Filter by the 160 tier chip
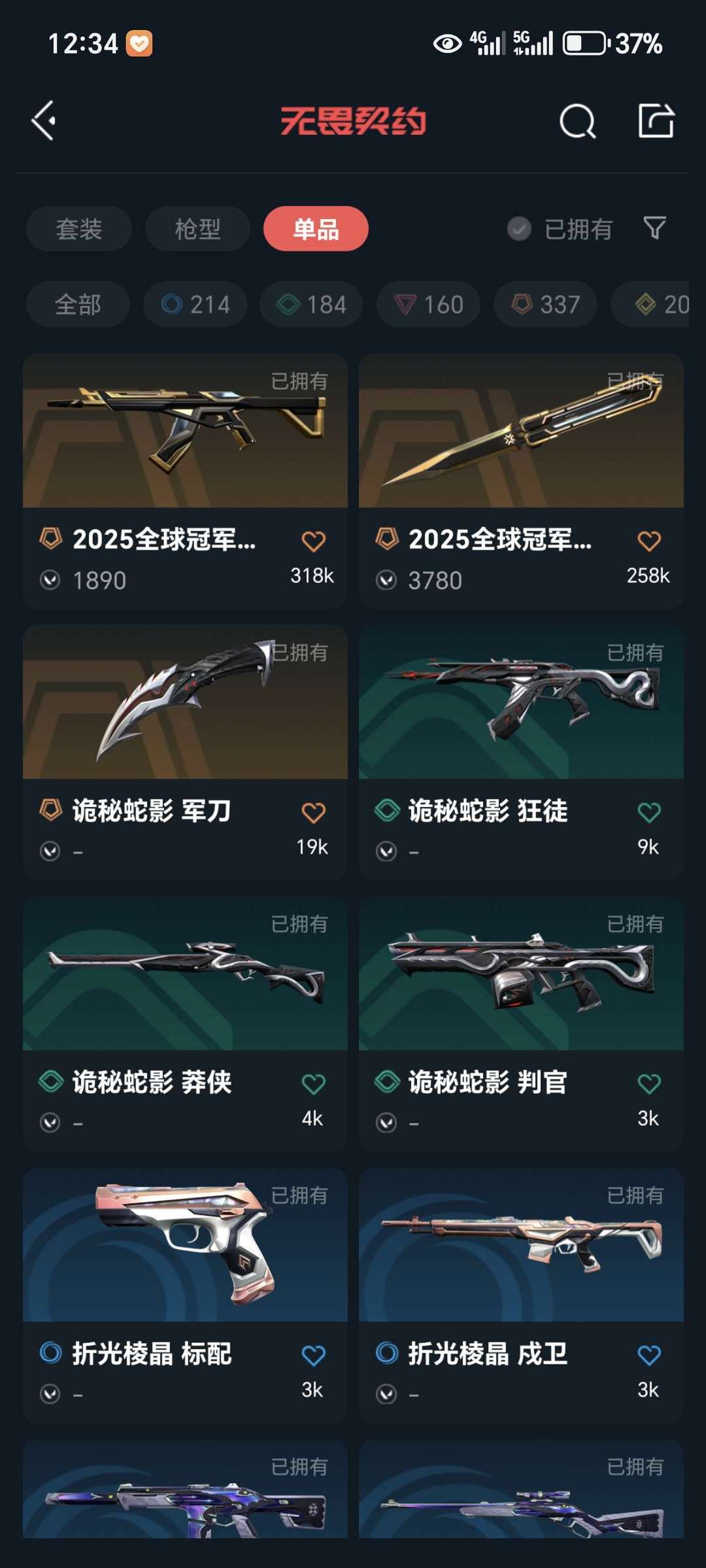706x1568 pixels. point(428,304)
